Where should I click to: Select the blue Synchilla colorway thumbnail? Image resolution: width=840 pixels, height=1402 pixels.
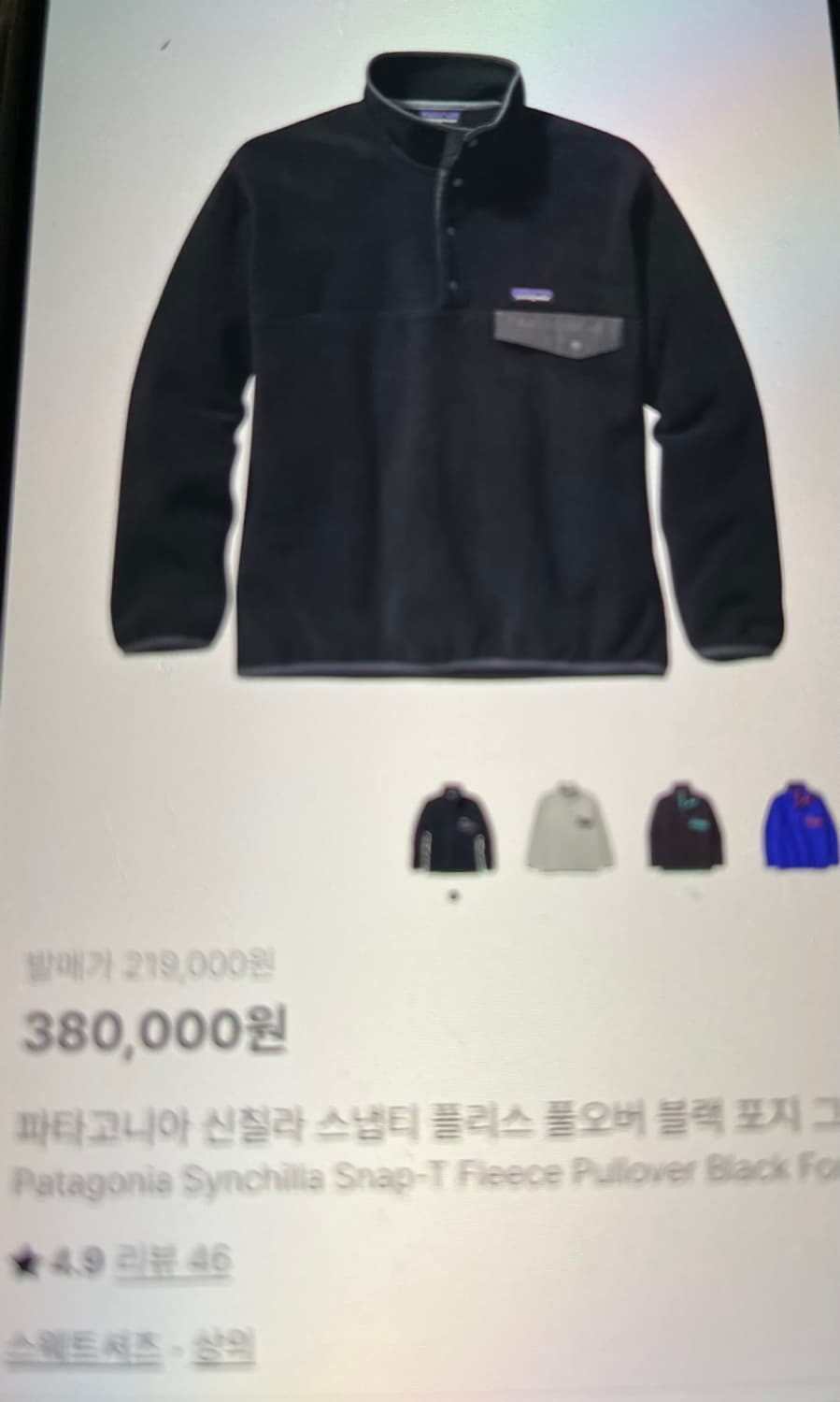[x=801, y=827]
